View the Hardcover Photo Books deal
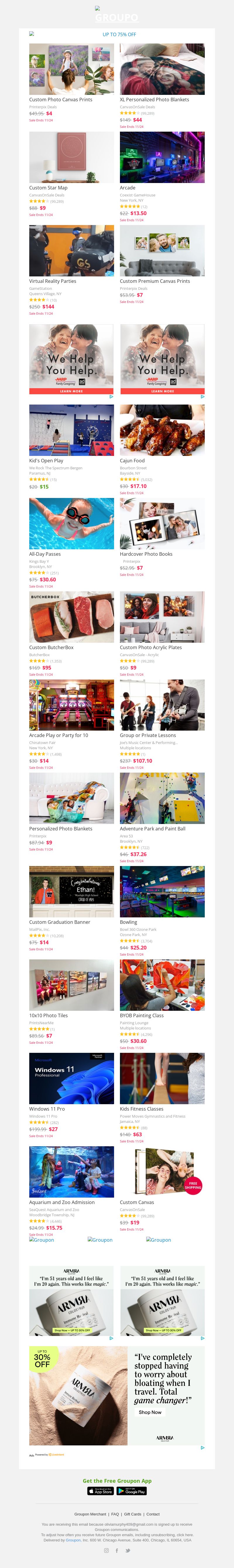 point(162,523)
